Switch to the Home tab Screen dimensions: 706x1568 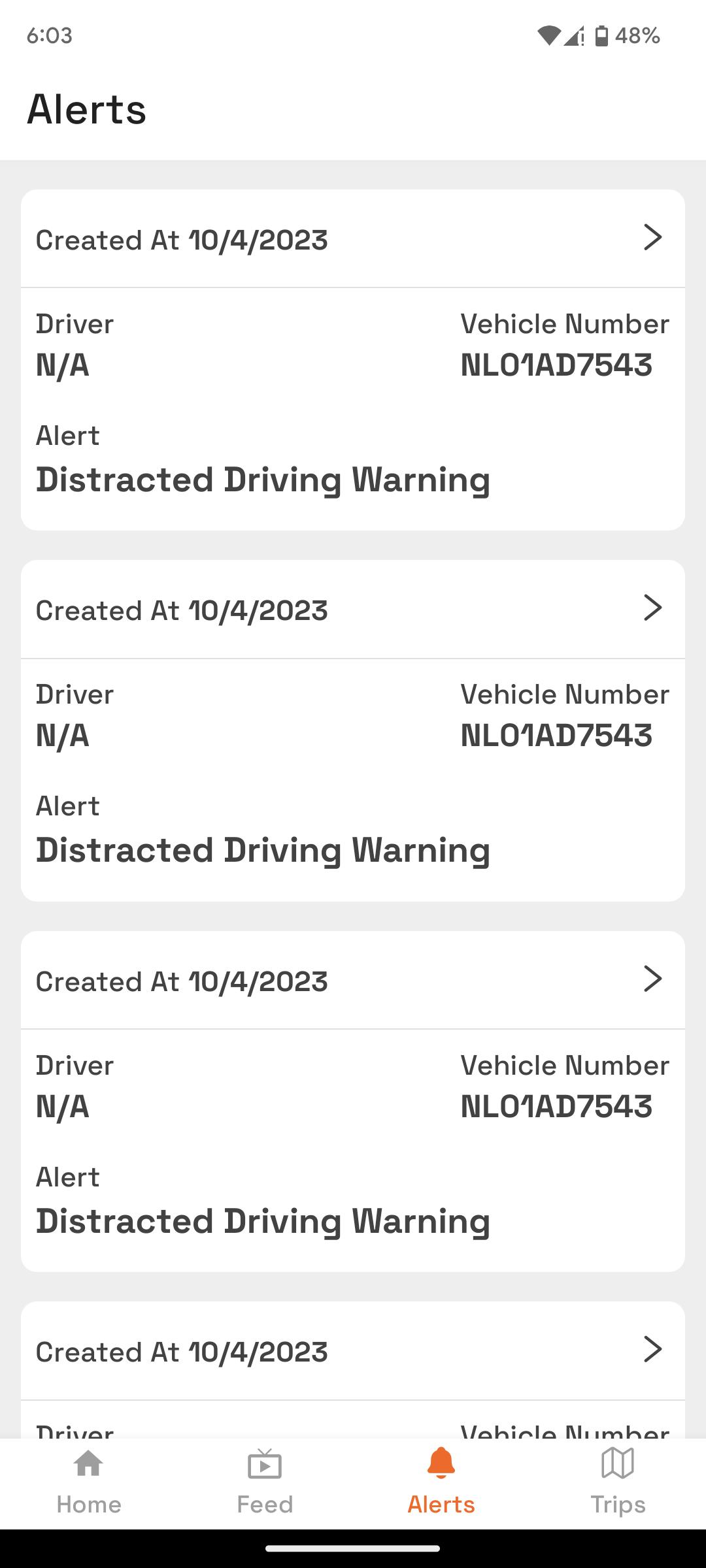(89, 1483)
